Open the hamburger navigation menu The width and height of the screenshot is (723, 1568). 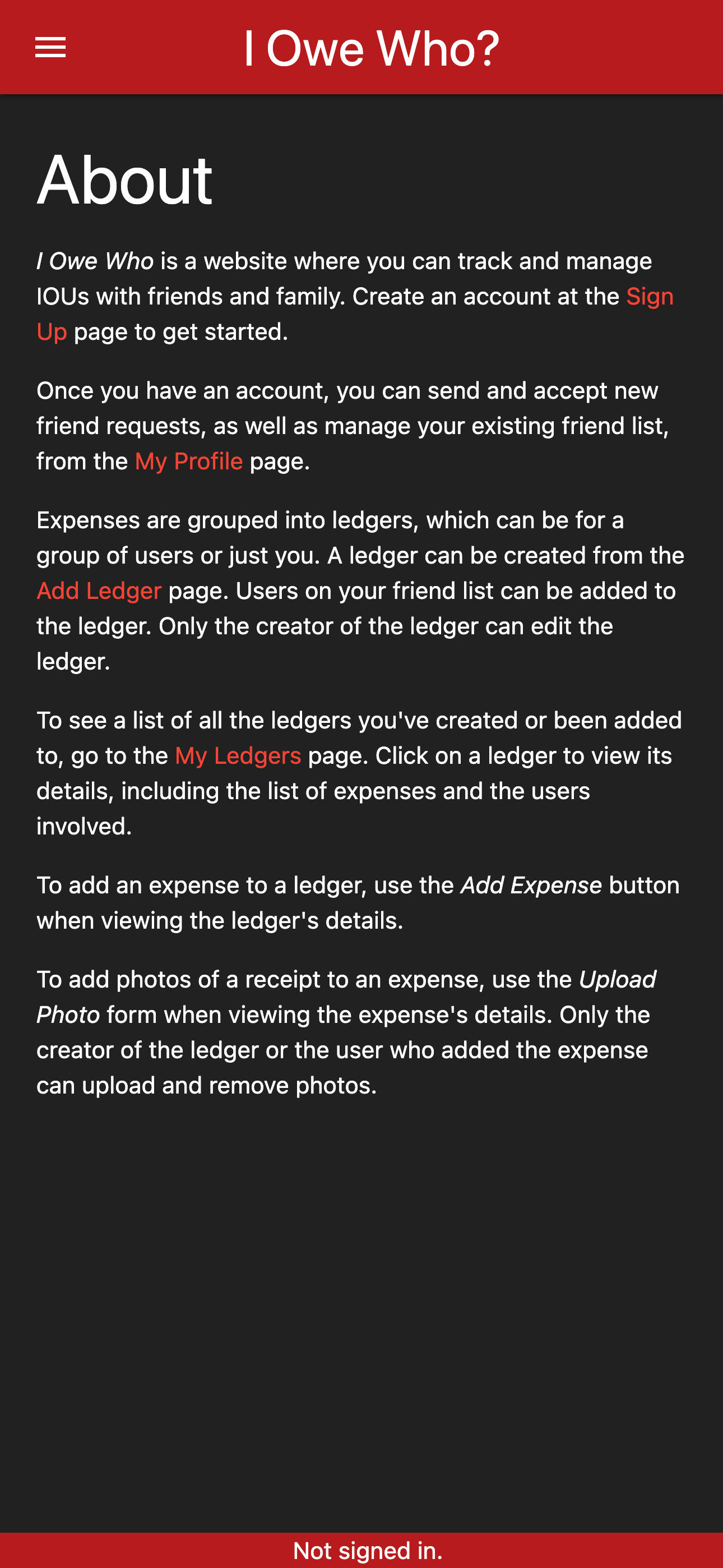point(50,48)
